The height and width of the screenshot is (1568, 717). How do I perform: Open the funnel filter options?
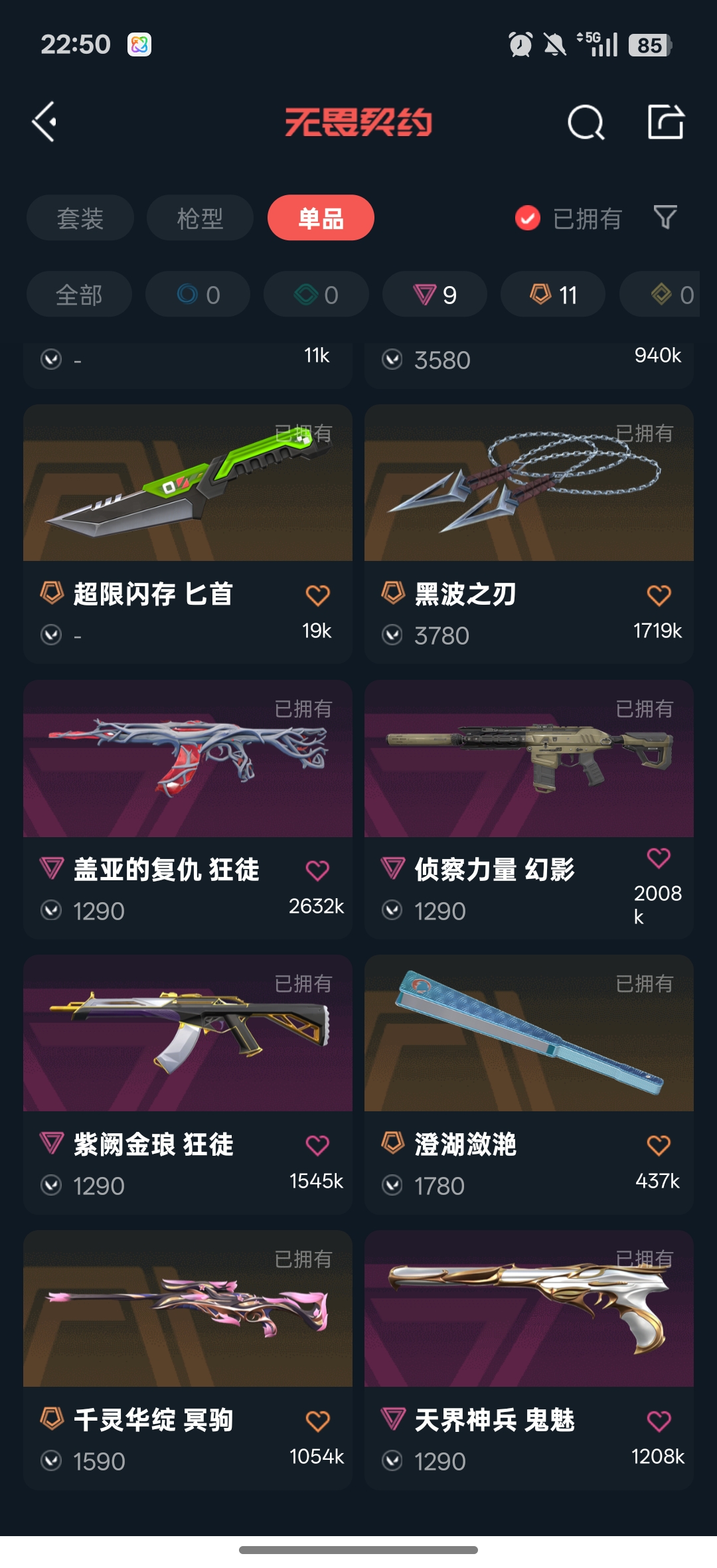pyautogui.click(x=665, y=217)
